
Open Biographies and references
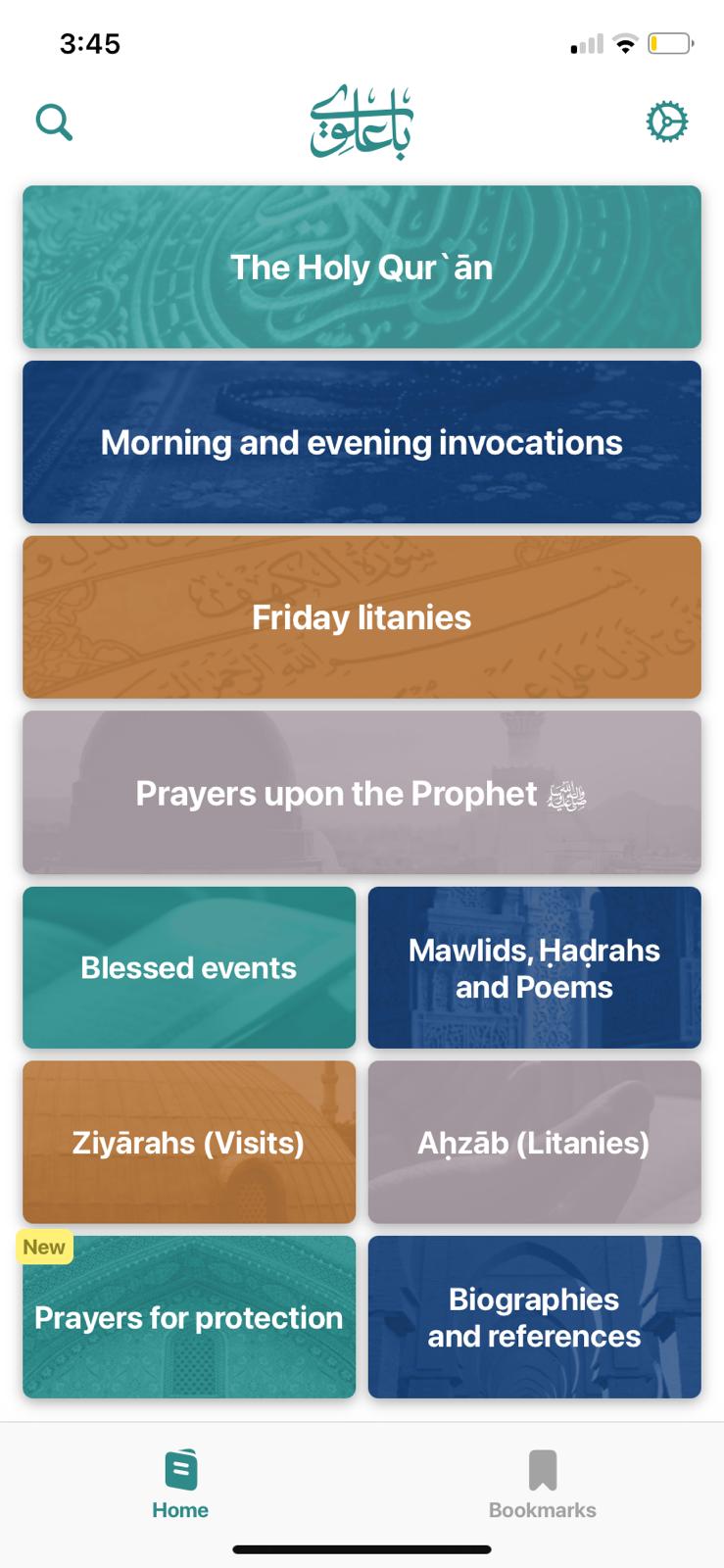535,1316
